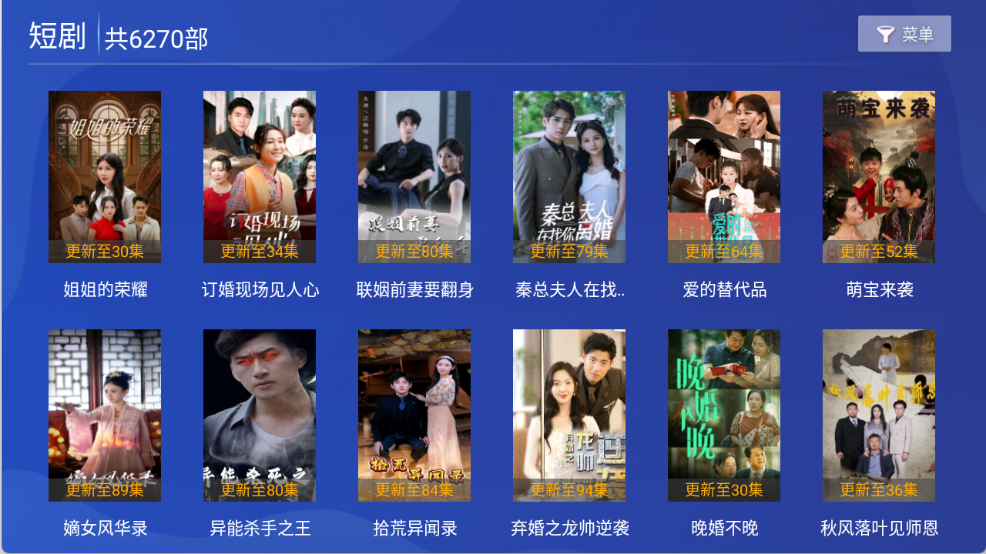The image size is (986, 554).
Task: Open the short drama 姐姐的荣耀
Action: pyautogui.click(x=105, y=177)
